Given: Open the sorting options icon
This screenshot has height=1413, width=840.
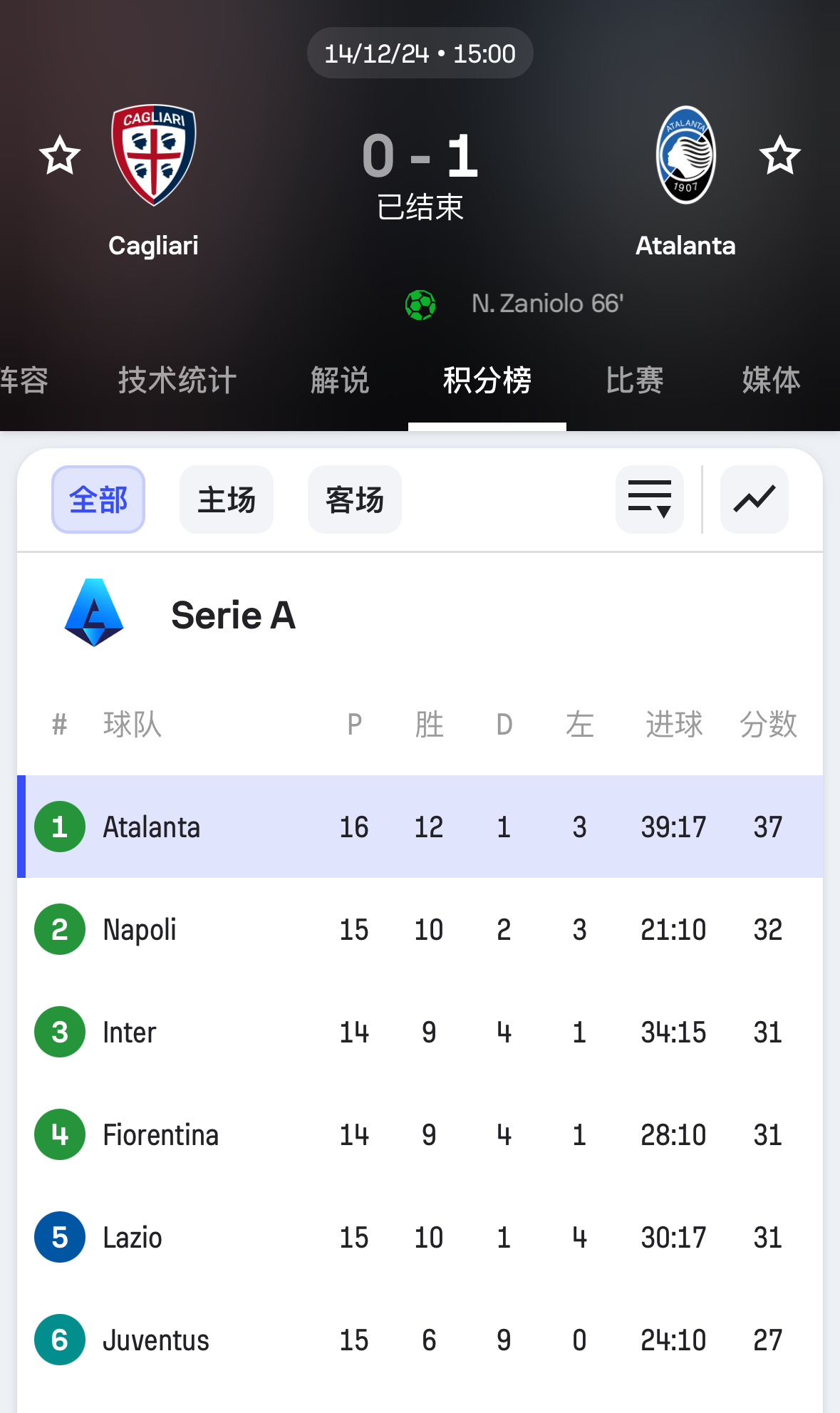Looking at the screenshot, I should click(648, 499).
